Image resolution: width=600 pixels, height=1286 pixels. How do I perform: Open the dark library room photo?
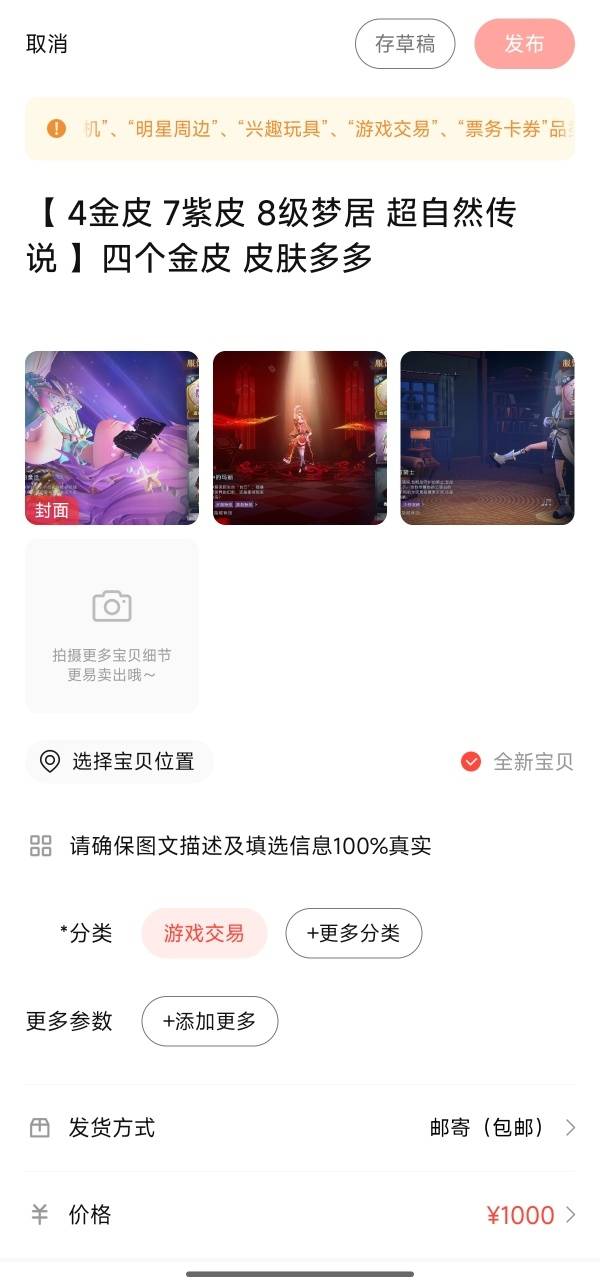[x=487, y=437]
